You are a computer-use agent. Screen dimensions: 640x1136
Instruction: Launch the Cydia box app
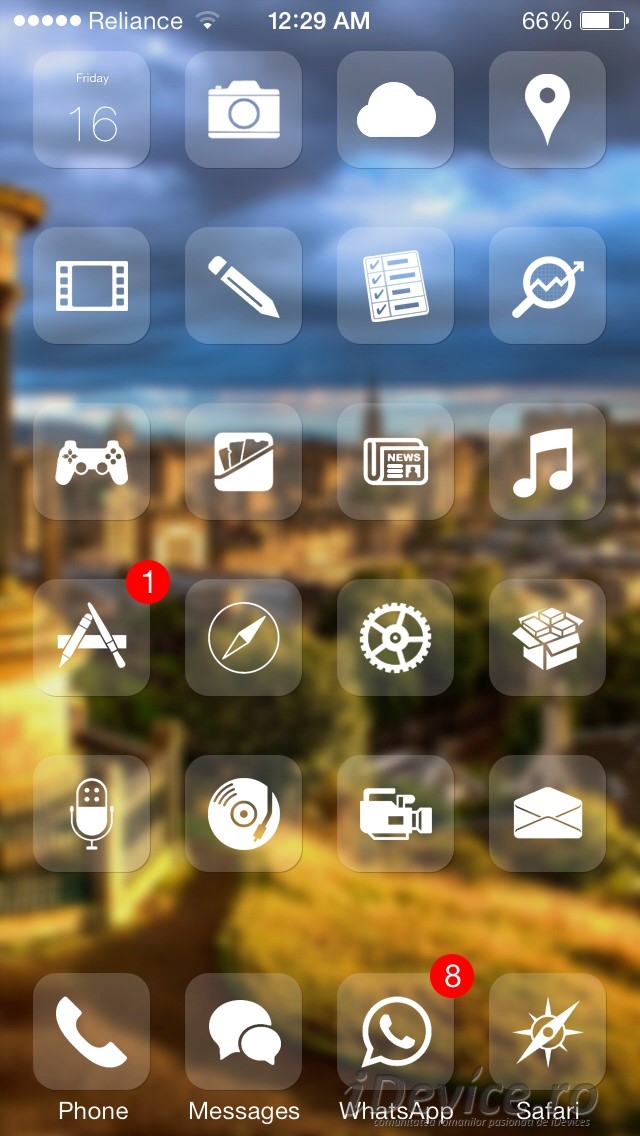coord(547,638)
